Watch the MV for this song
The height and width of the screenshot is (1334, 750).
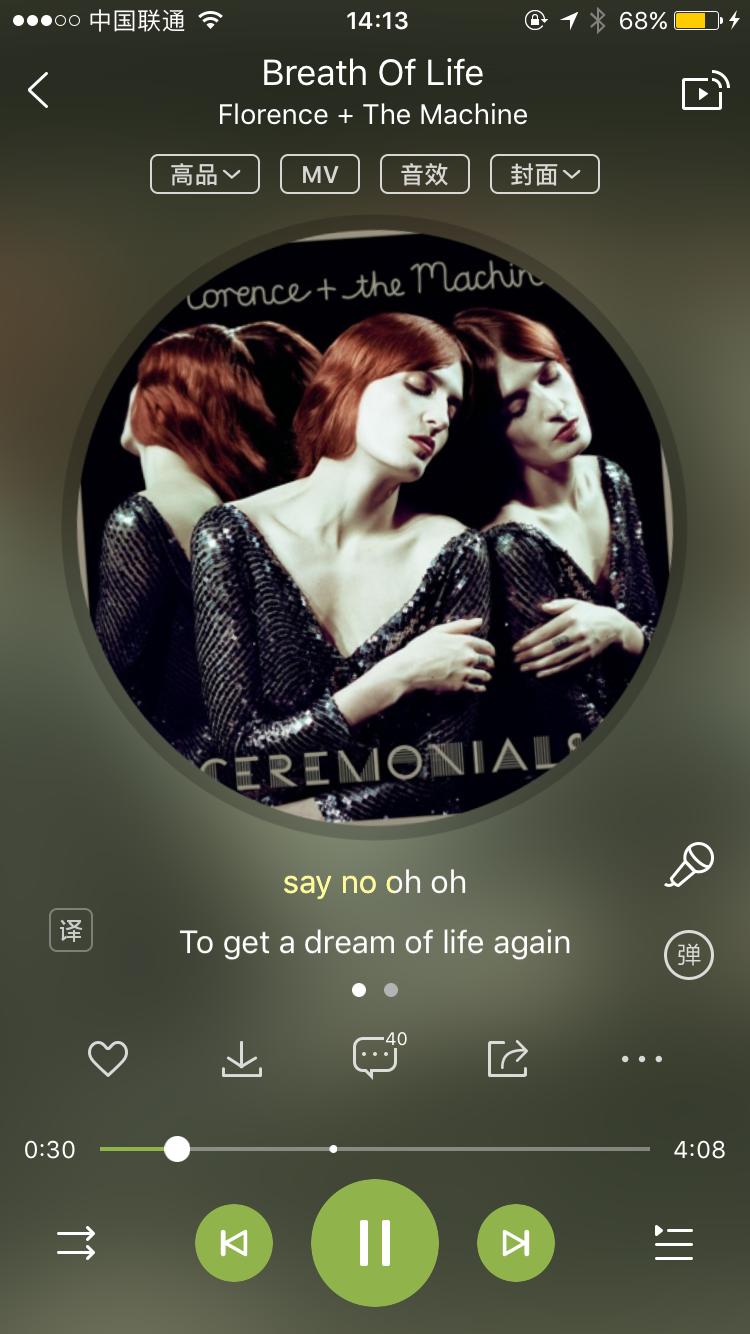coord(320,175)
